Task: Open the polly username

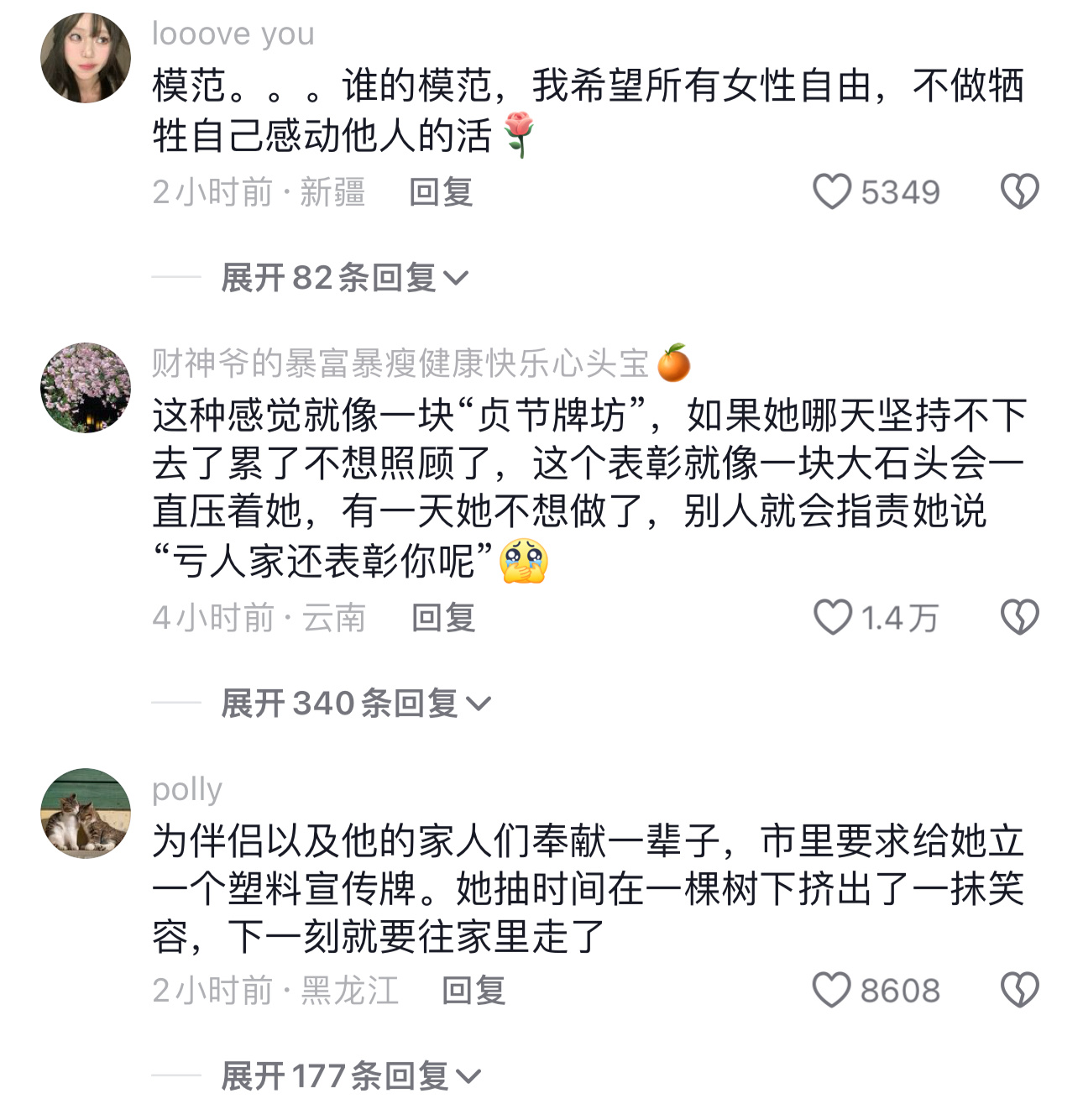Action: point(187,789)
